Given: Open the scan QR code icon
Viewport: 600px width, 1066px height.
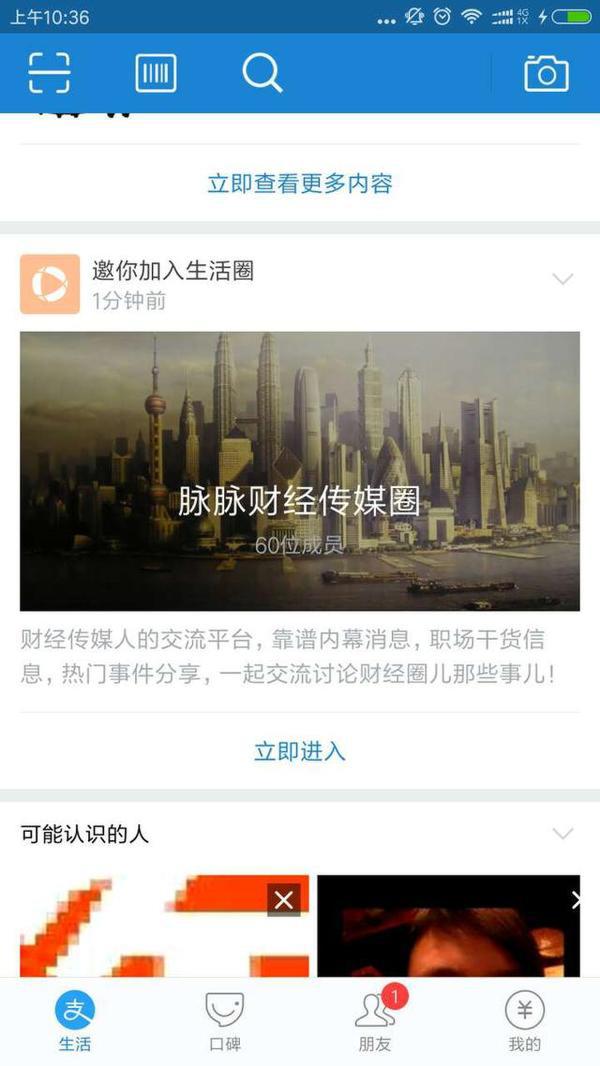Looking at the screenshot, I should pos(49,73).
